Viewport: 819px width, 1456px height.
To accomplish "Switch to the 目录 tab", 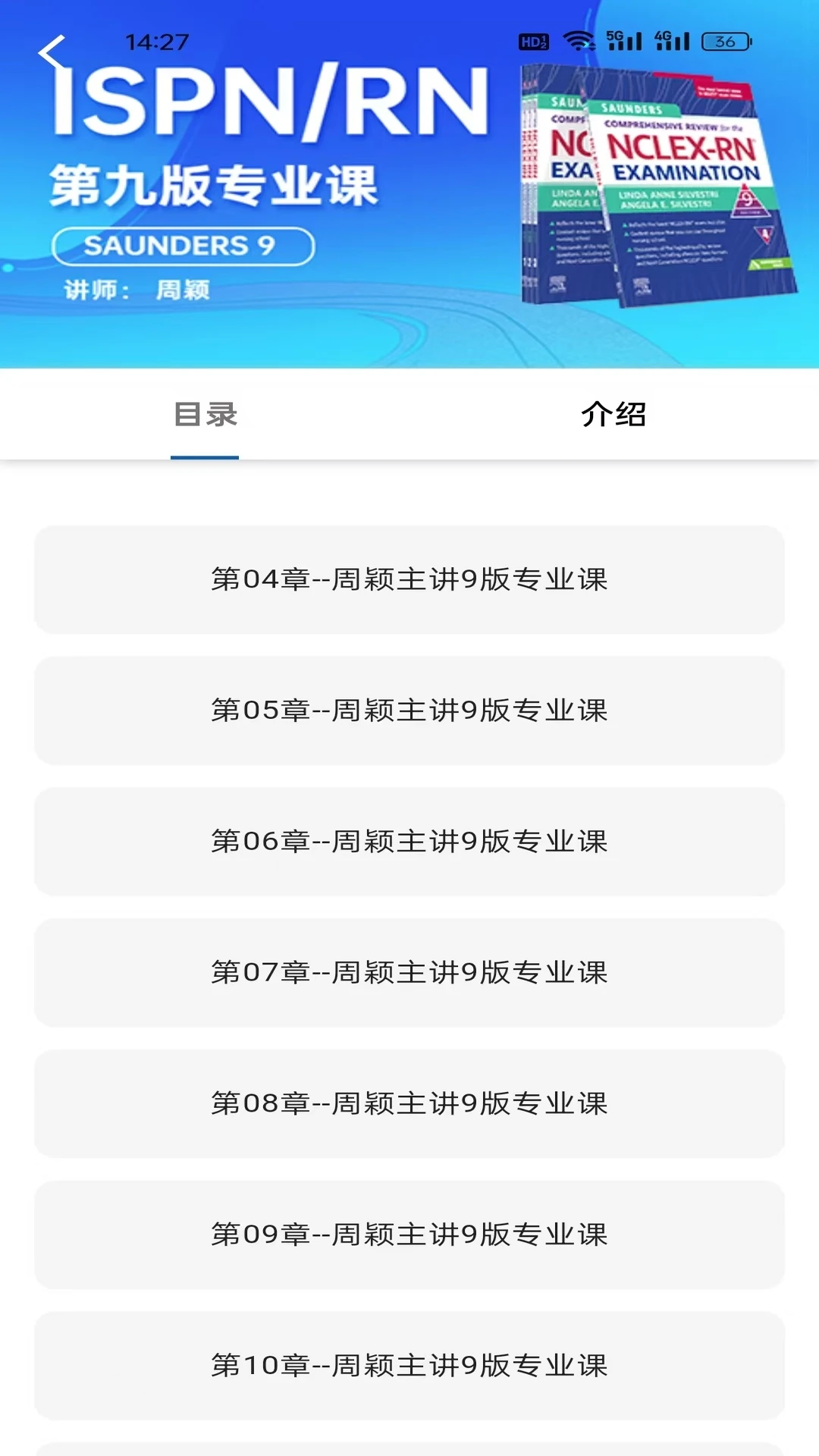I will 205,416.
